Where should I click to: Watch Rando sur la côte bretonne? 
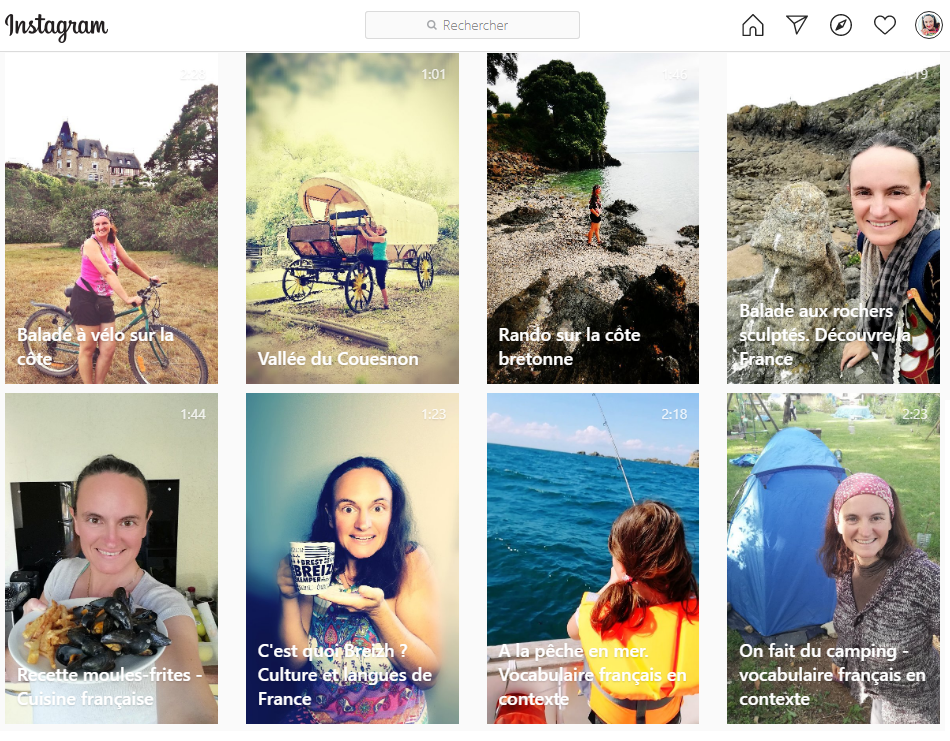pyautogui.click(x=593, y=218)
